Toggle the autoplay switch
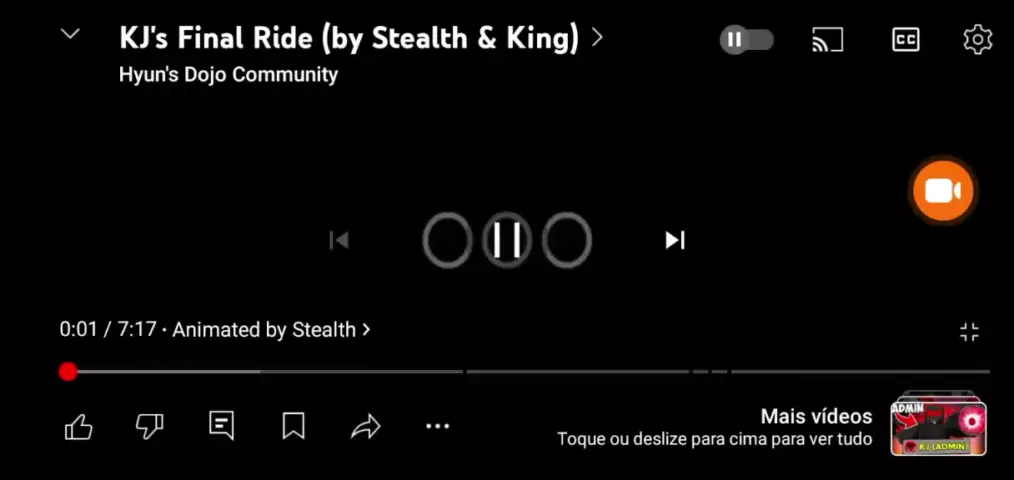The height and width of the screenshot is (480, 1014). point(746,40)
